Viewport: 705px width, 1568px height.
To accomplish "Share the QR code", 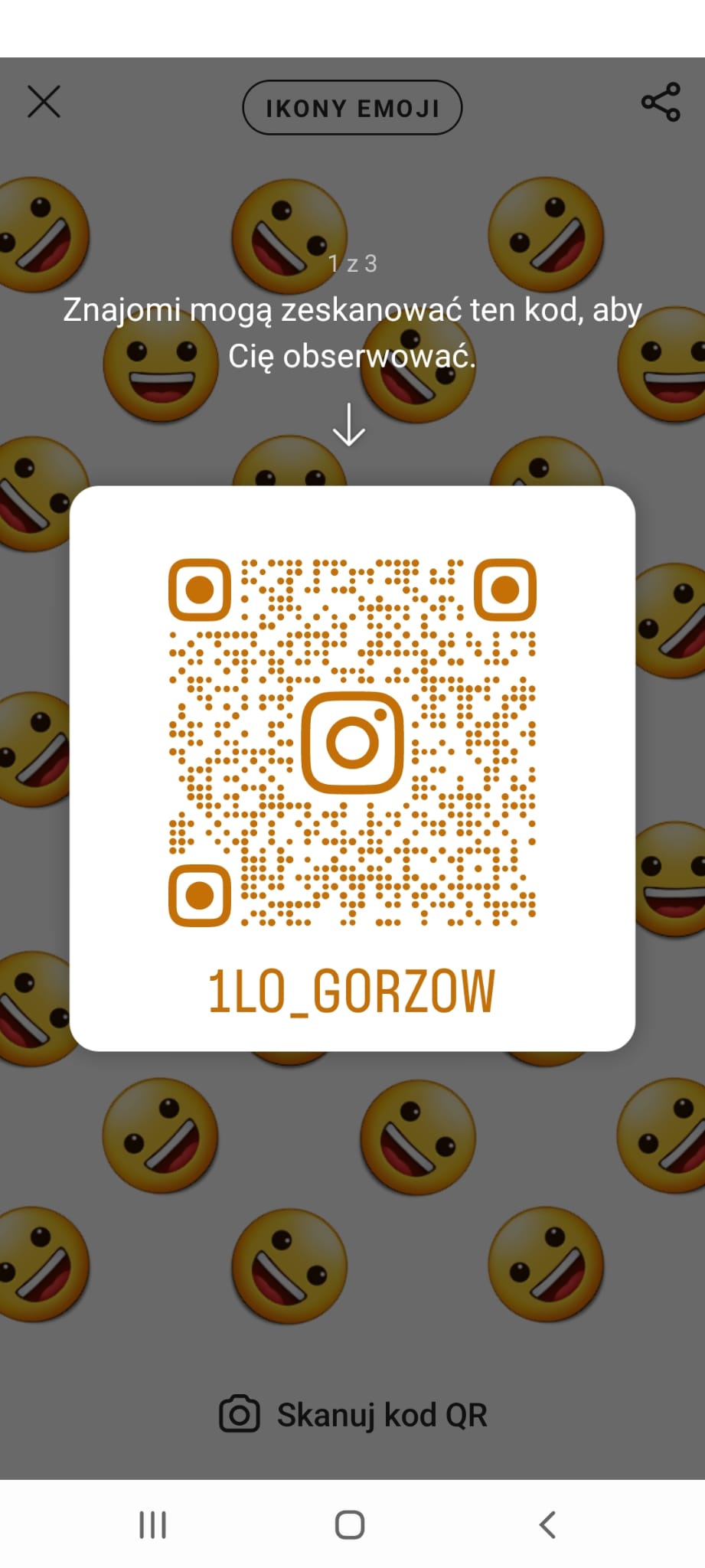I will pos(661,102).
